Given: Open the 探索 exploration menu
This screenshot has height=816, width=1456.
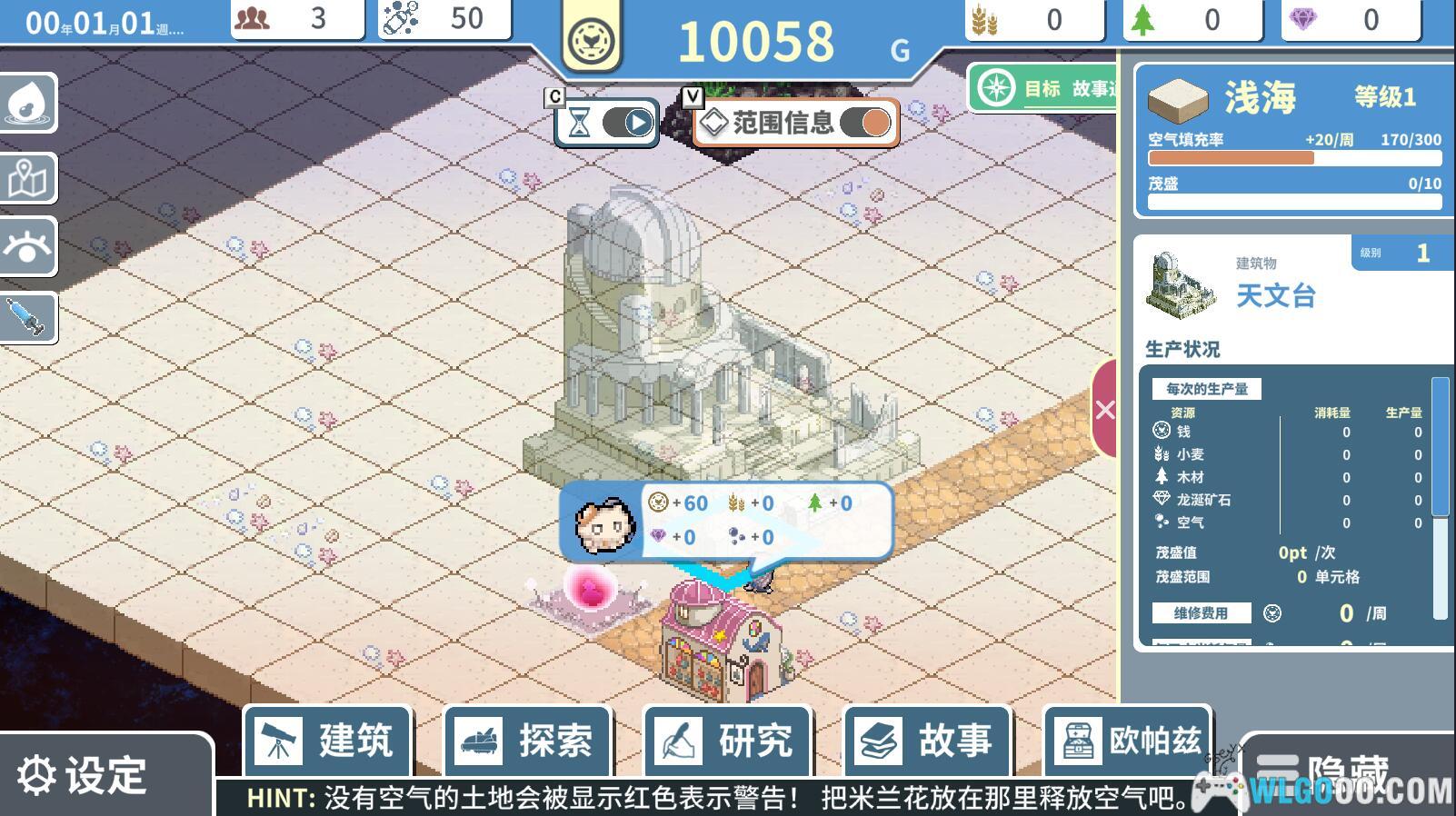Looking at the screenshot, I should tap(528, 741).
